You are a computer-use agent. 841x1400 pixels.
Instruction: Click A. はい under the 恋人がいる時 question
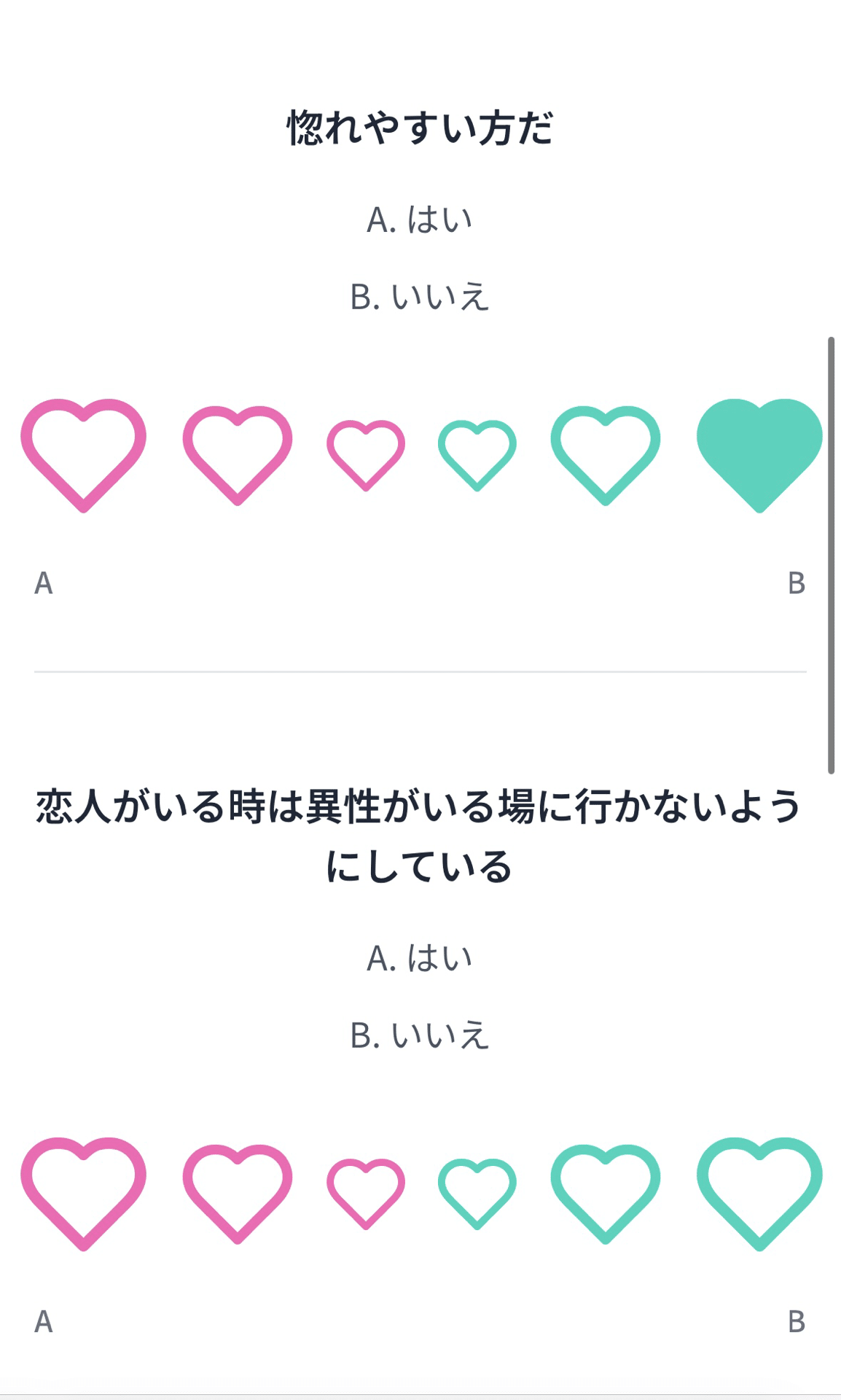420,957
